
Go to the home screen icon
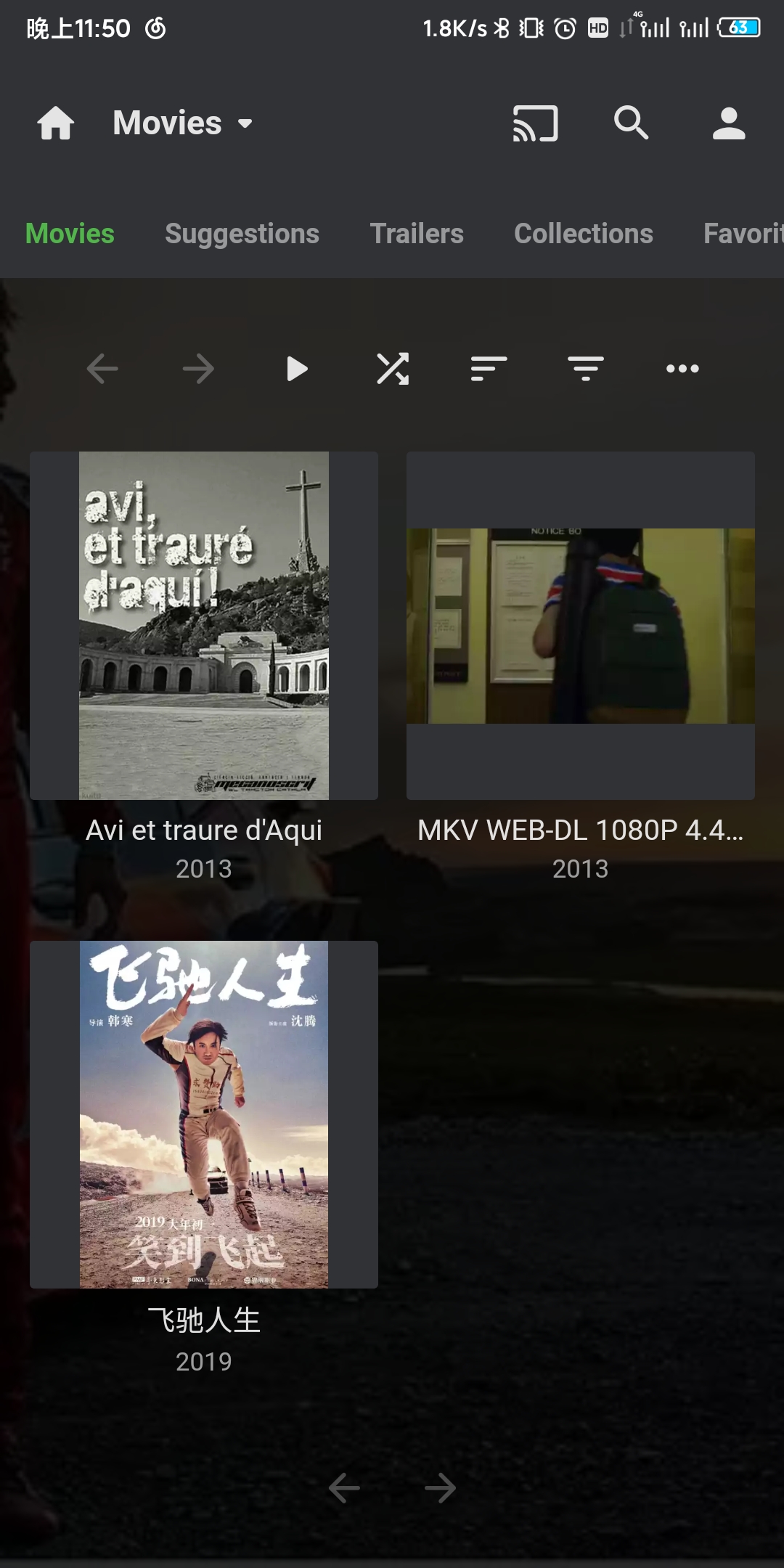point(56,123)
